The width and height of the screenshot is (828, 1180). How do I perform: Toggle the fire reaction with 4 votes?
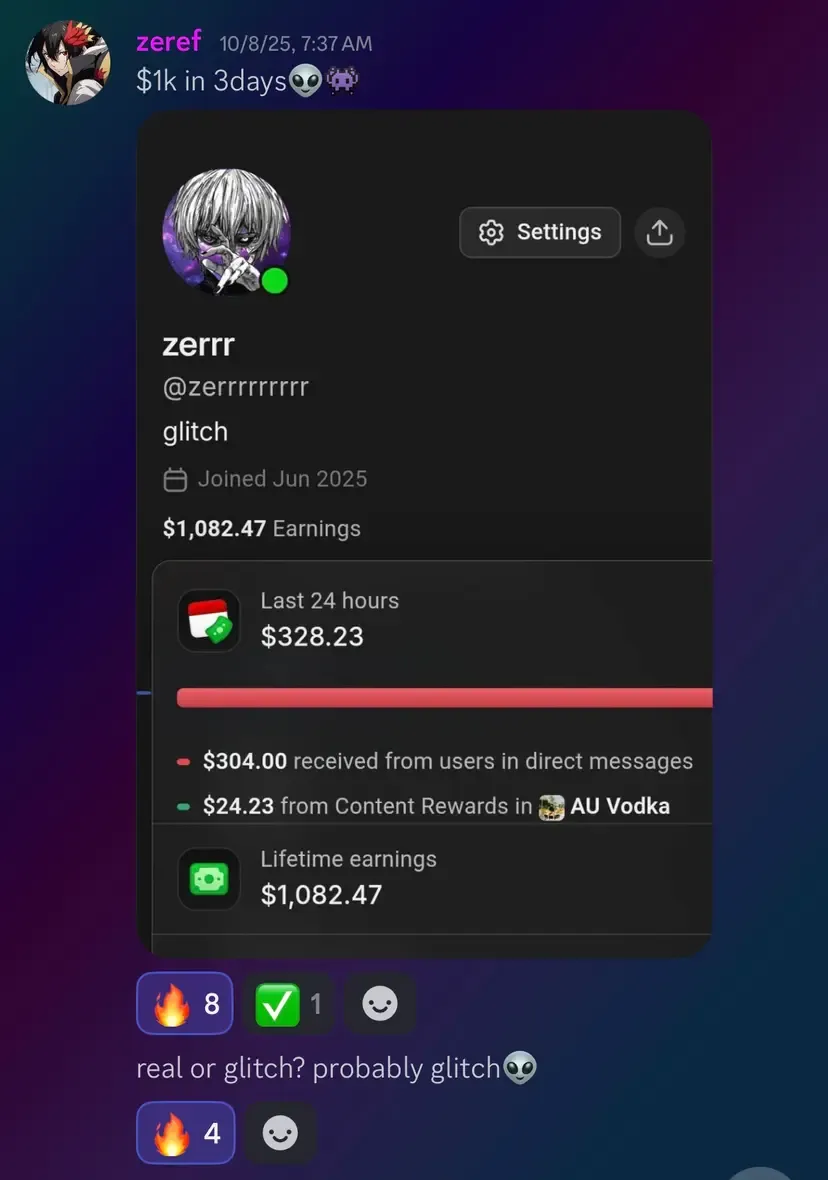tap(185, 1133)
